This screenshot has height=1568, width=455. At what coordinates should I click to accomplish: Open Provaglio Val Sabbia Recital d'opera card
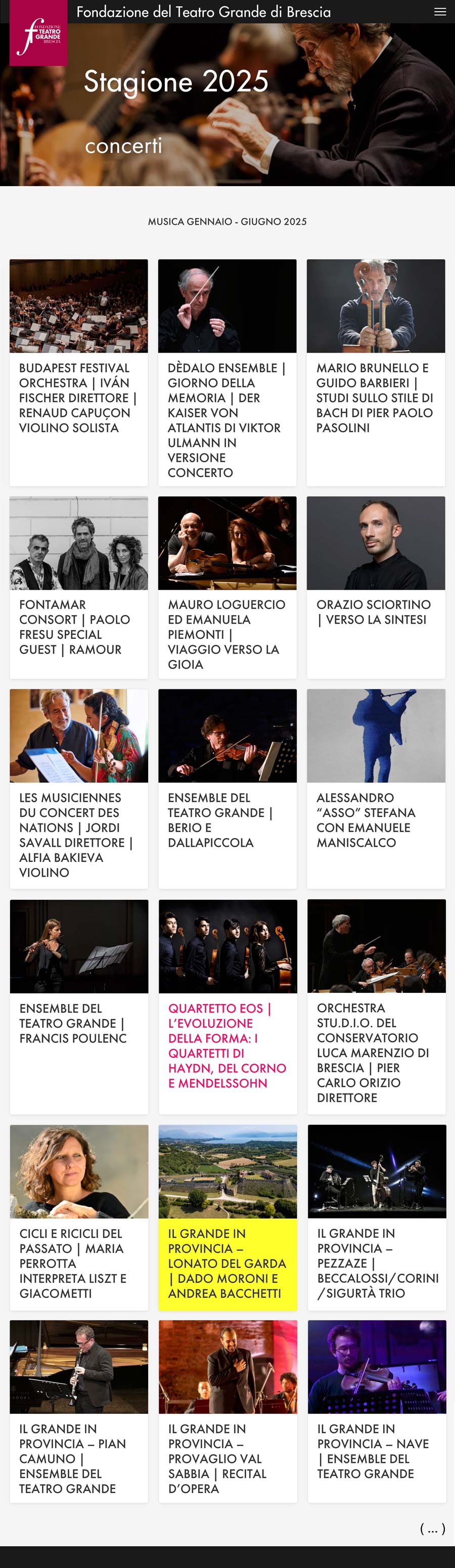(x=227, y=1410)
